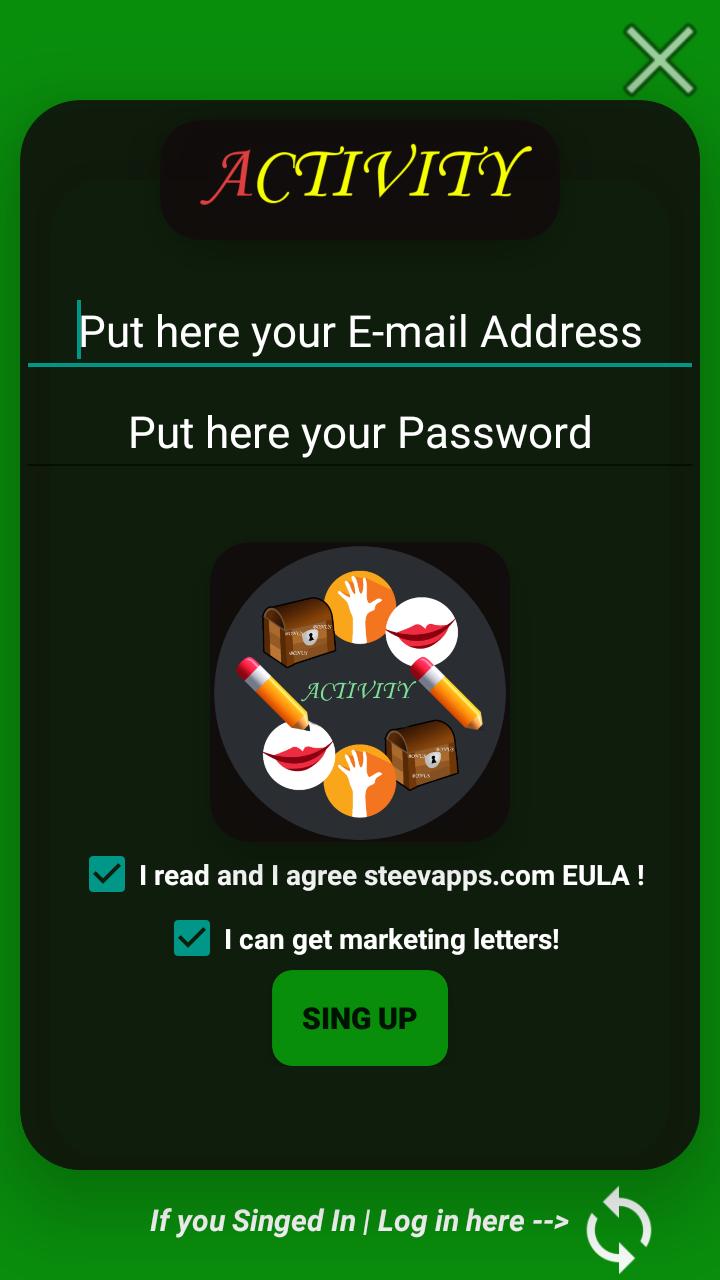The width and height of the screenshot is (720, 1280).
Task: Untick the marketing letters checkbox
Action: [192, 939]
